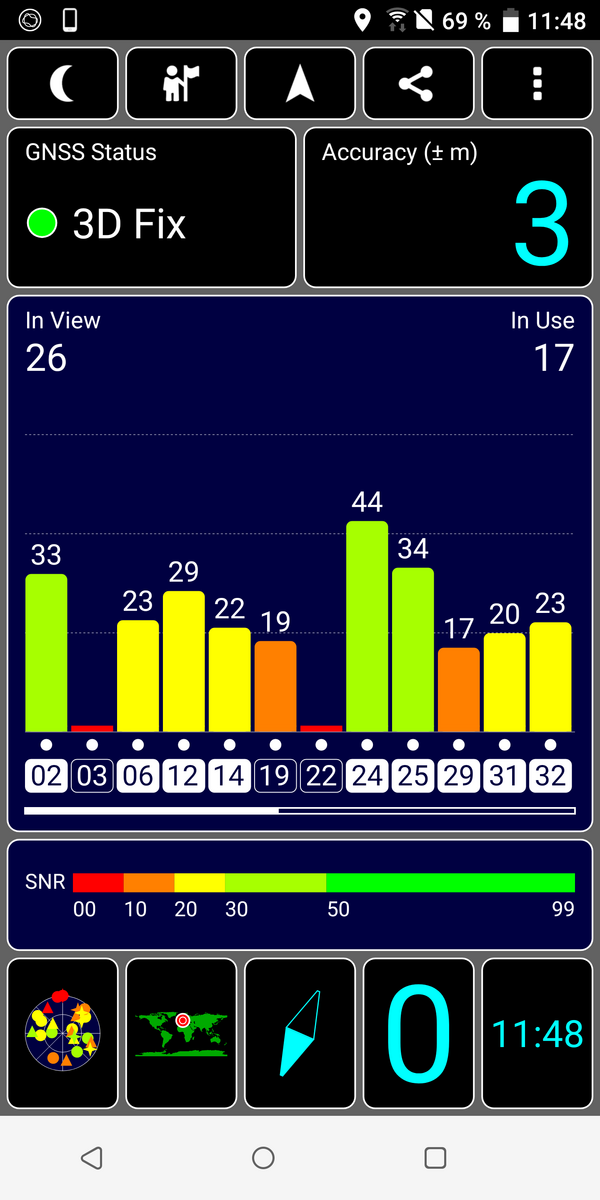Go to the home screen
The height and width of the screenshot is (1200, 600).
pos(264,1158)
